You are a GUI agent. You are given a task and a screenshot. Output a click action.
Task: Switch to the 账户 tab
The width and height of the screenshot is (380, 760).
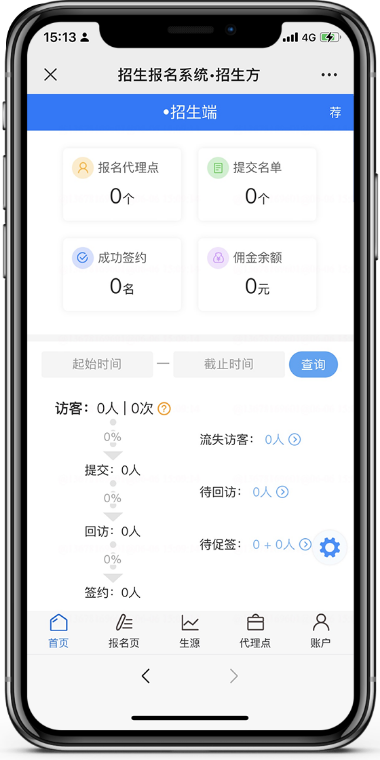(320, 632)
